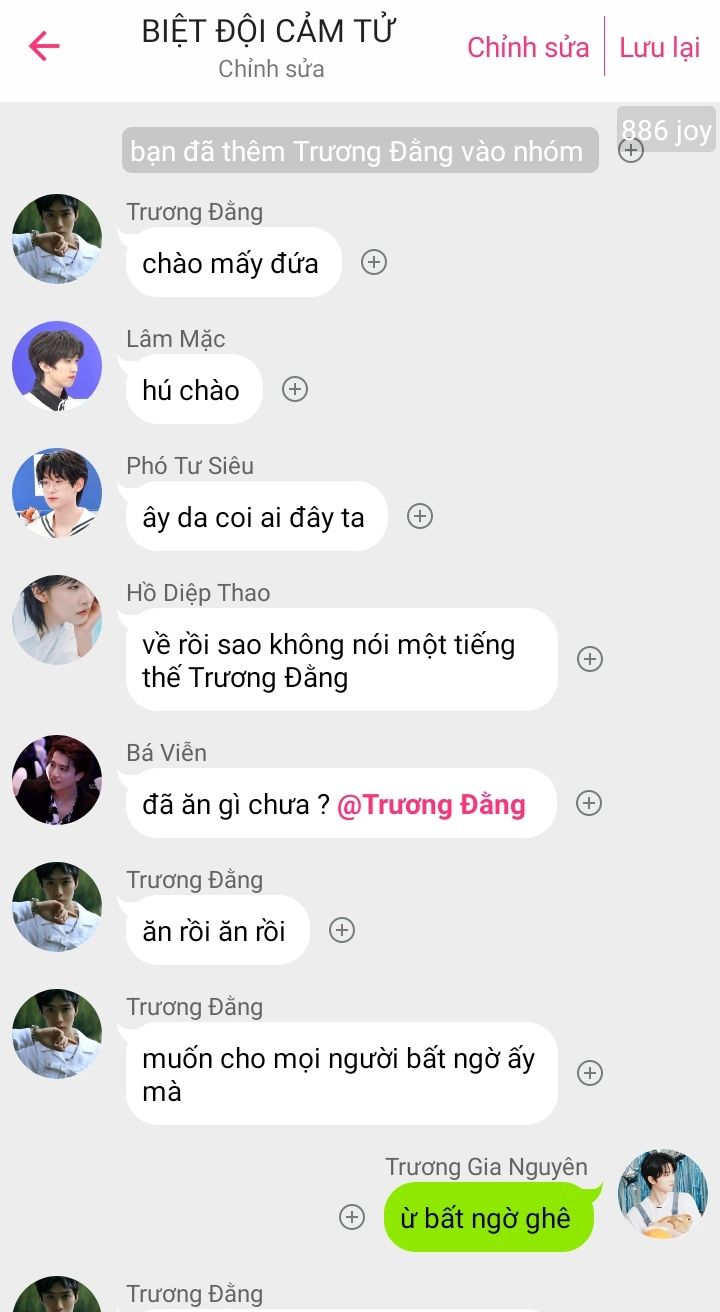This screenshot has width=720, height=1312.
Task: Open Phó Tư Siêu's profile picture
Action: click(x=57, y=493)
